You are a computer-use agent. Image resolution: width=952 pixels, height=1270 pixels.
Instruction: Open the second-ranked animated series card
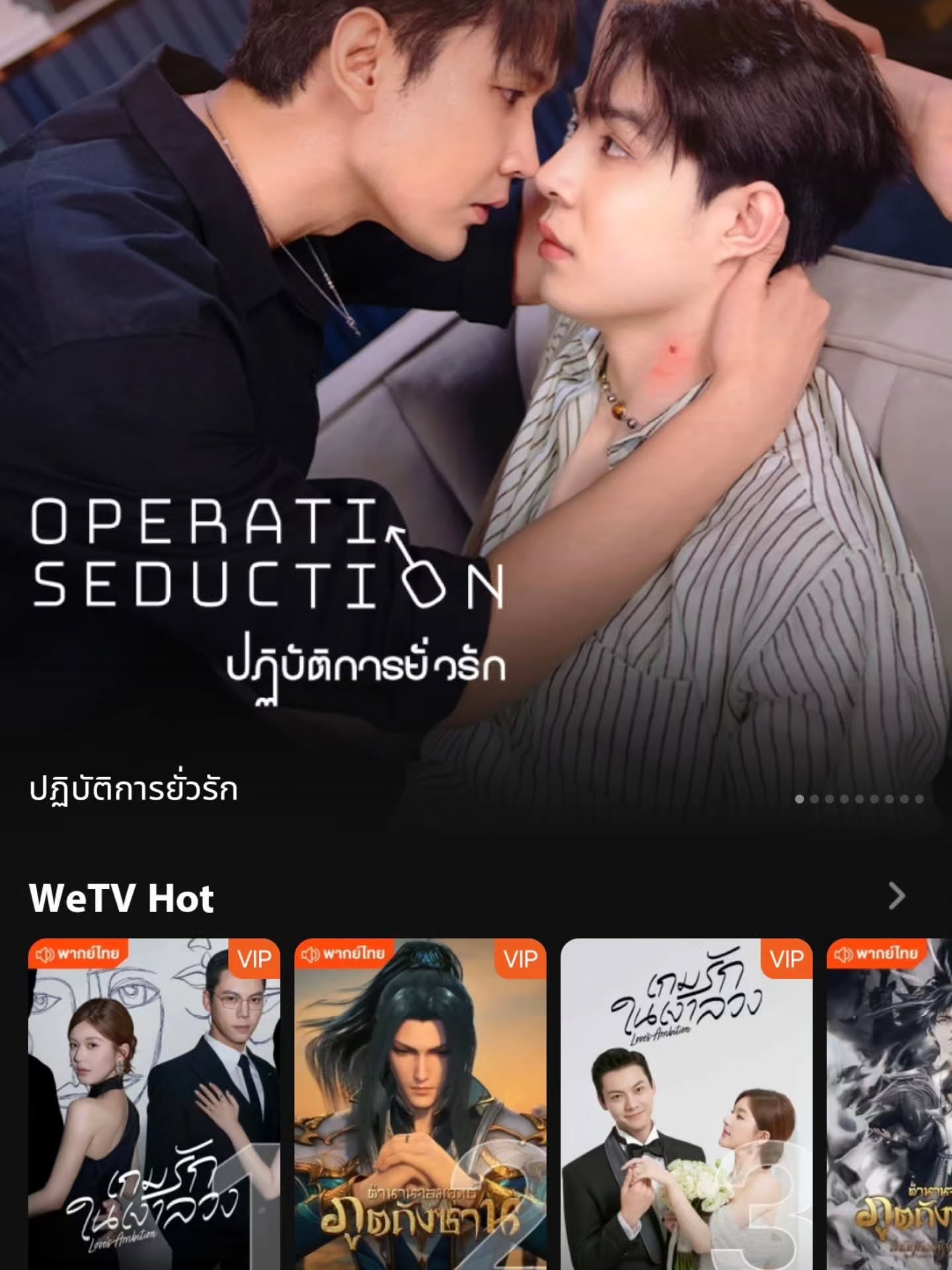click(420, 1105)
